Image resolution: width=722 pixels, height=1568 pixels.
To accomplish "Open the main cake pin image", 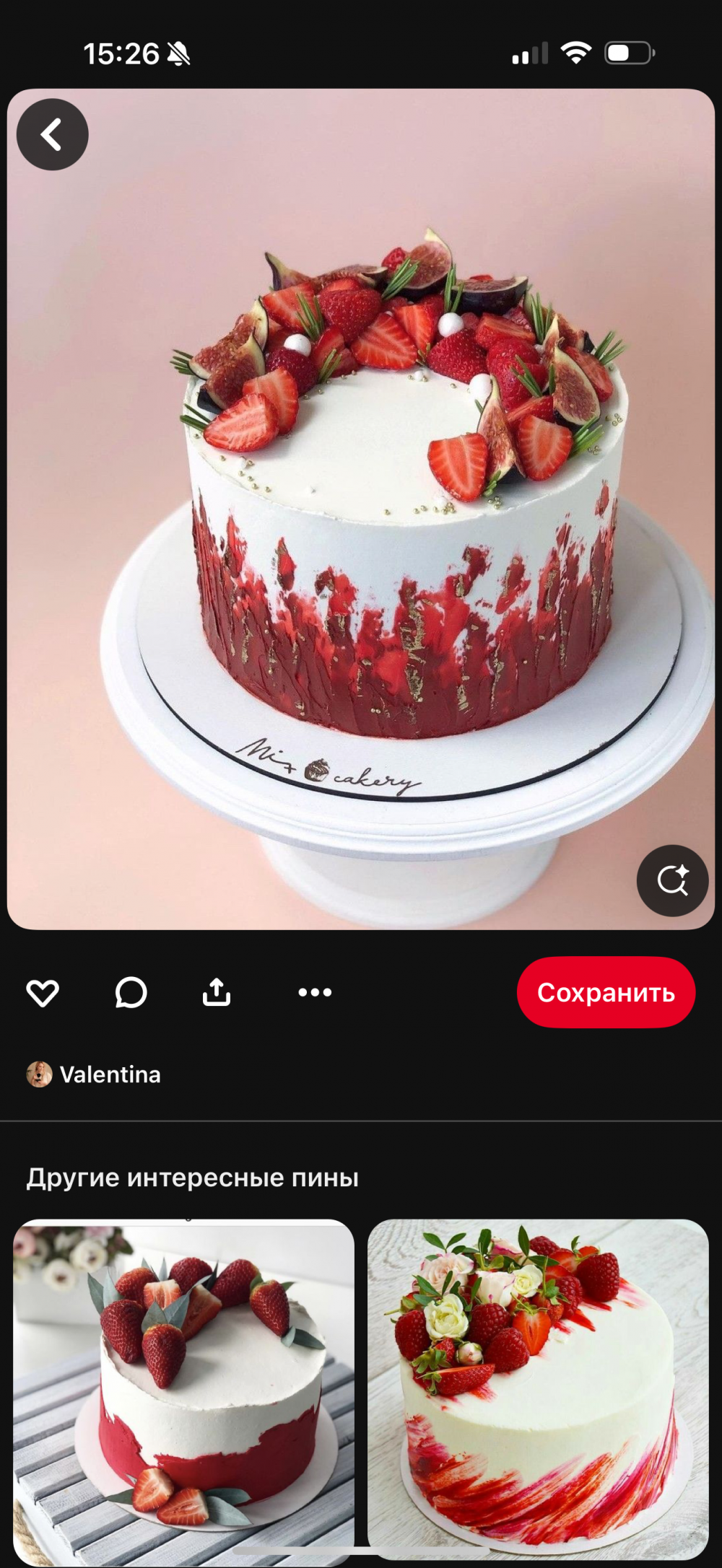I will (x=361, y=505).
